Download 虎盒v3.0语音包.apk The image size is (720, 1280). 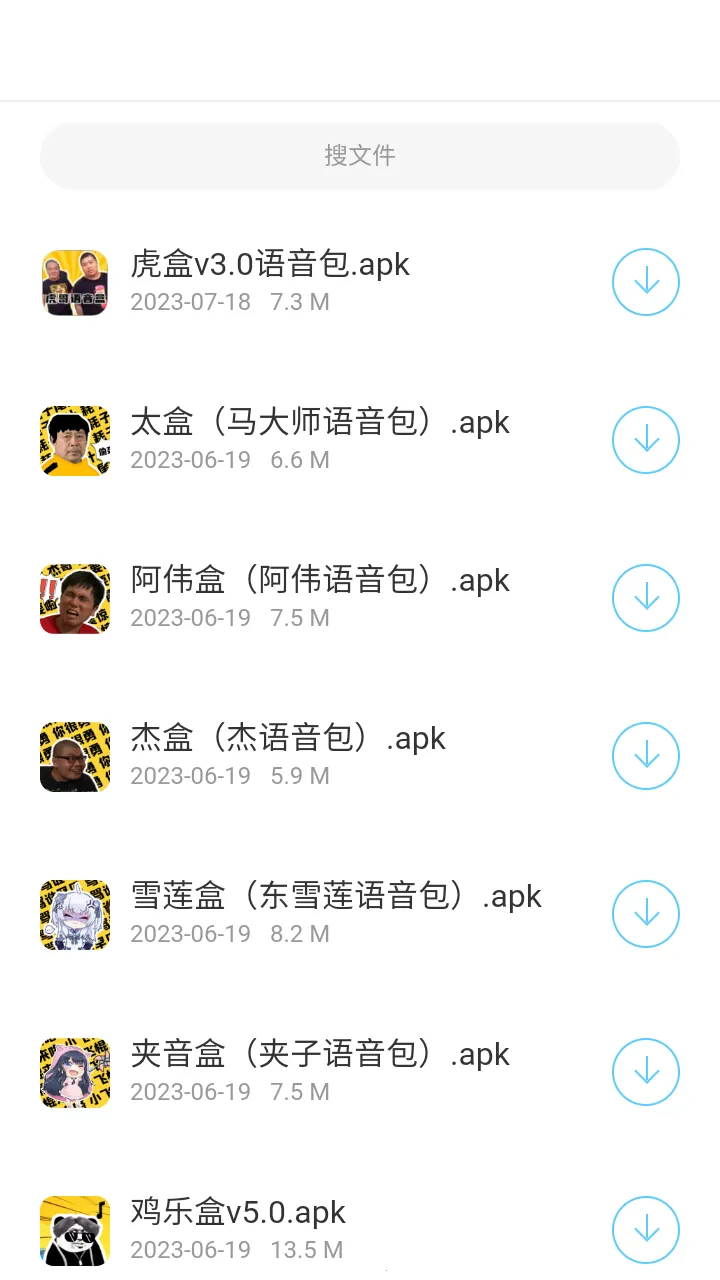click(x=646, y=282)
